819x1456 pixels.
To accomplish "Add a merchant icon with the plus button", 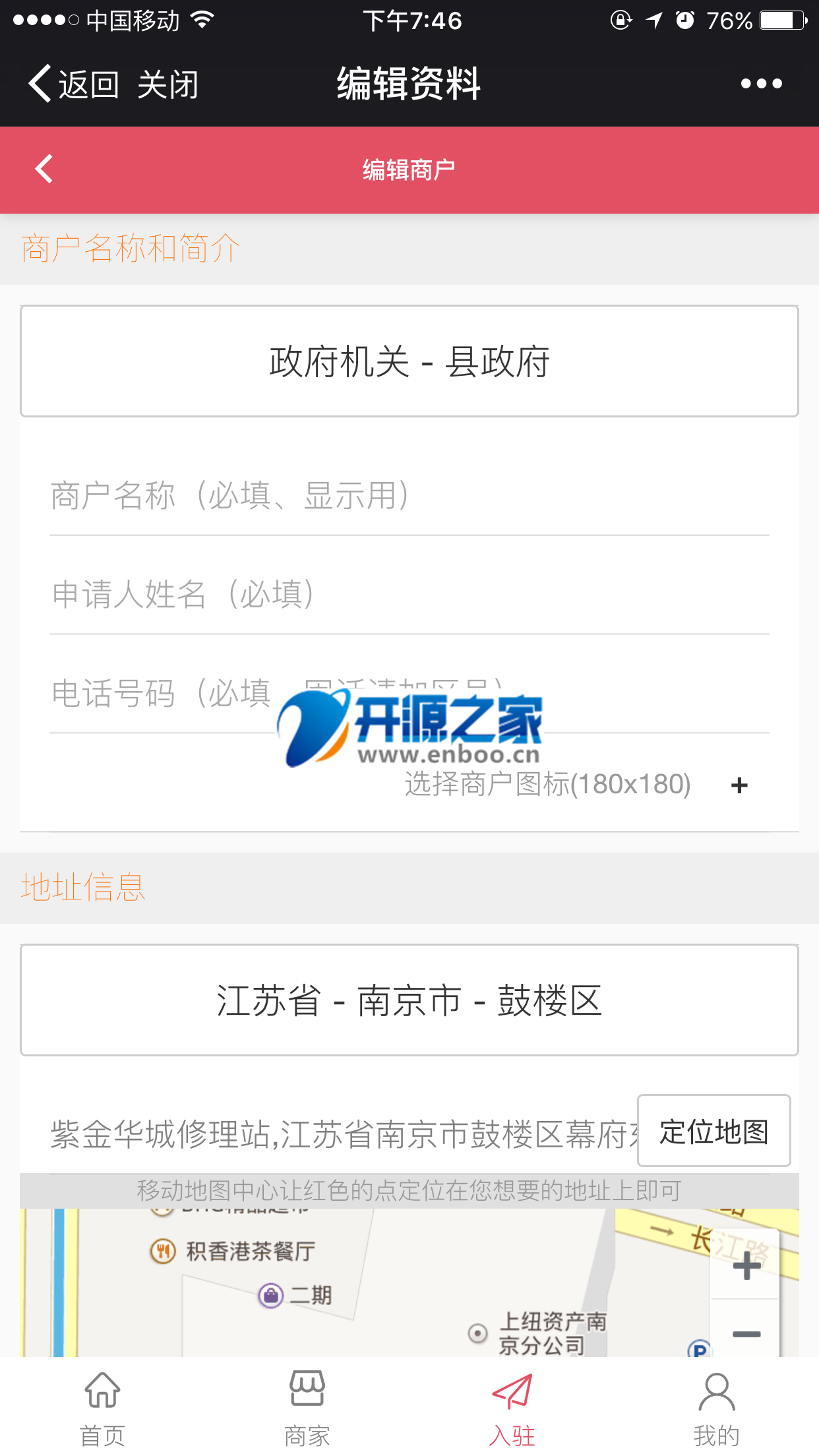I will coord(739,785).
